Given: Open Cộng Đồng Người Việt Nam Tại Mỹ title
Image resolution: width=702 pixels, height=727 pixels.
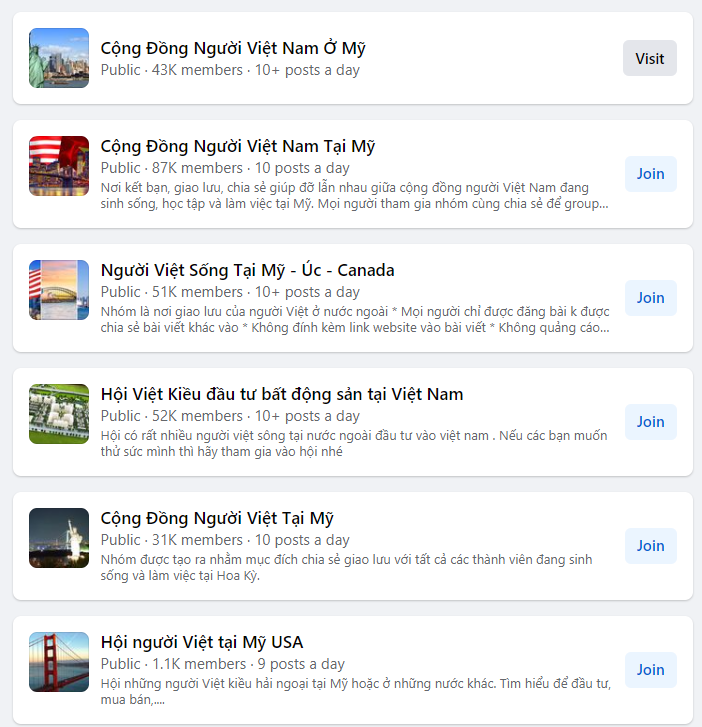Looking at the screenshot, I should 237,146.
